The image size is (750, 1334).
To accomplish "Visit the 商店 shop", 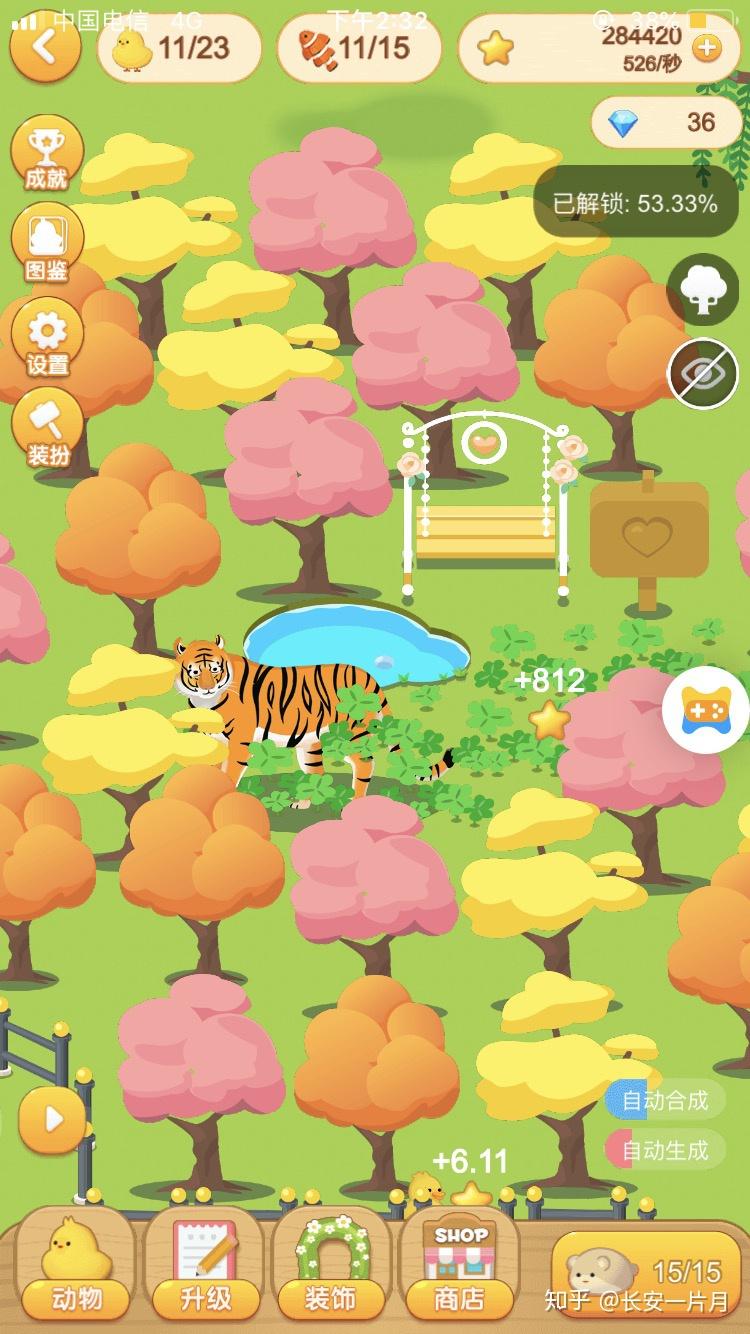I will coord(459,1267).
